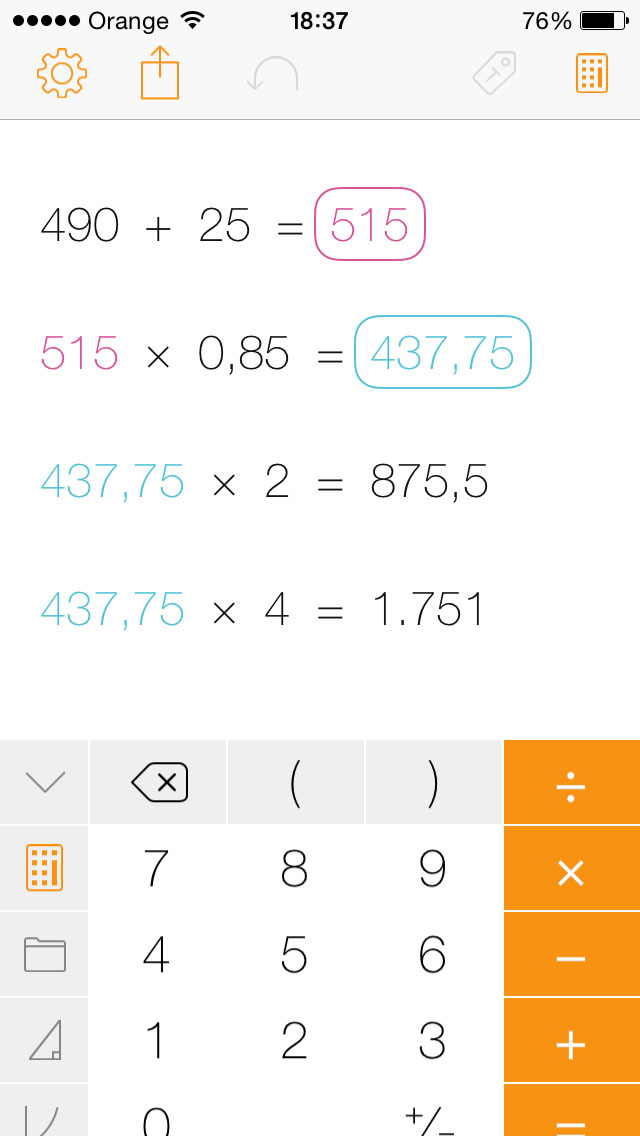
Task: Tap the divide operator key
Action: [571, 782]
